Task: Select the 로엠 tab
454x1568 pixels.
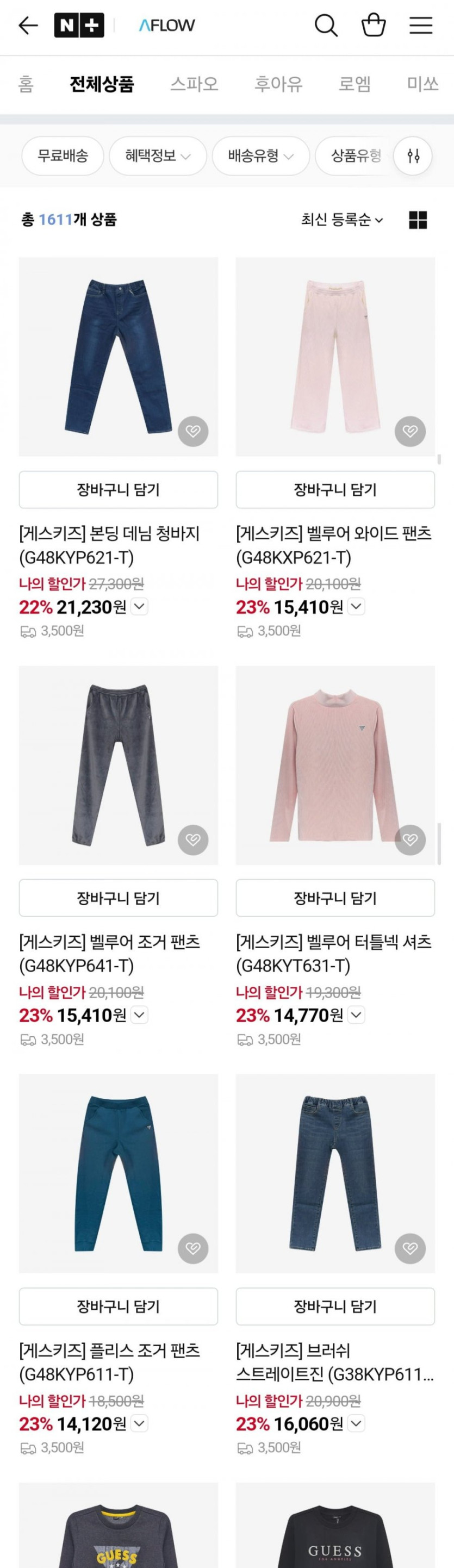Action: (354, 84)
